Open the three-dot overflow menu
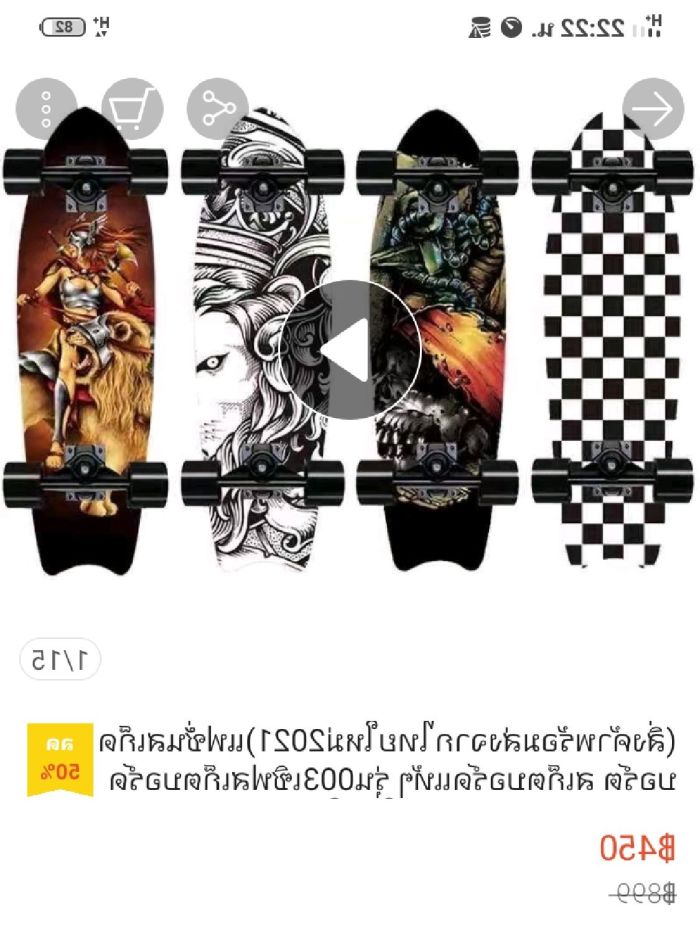 tap(46, 108)
